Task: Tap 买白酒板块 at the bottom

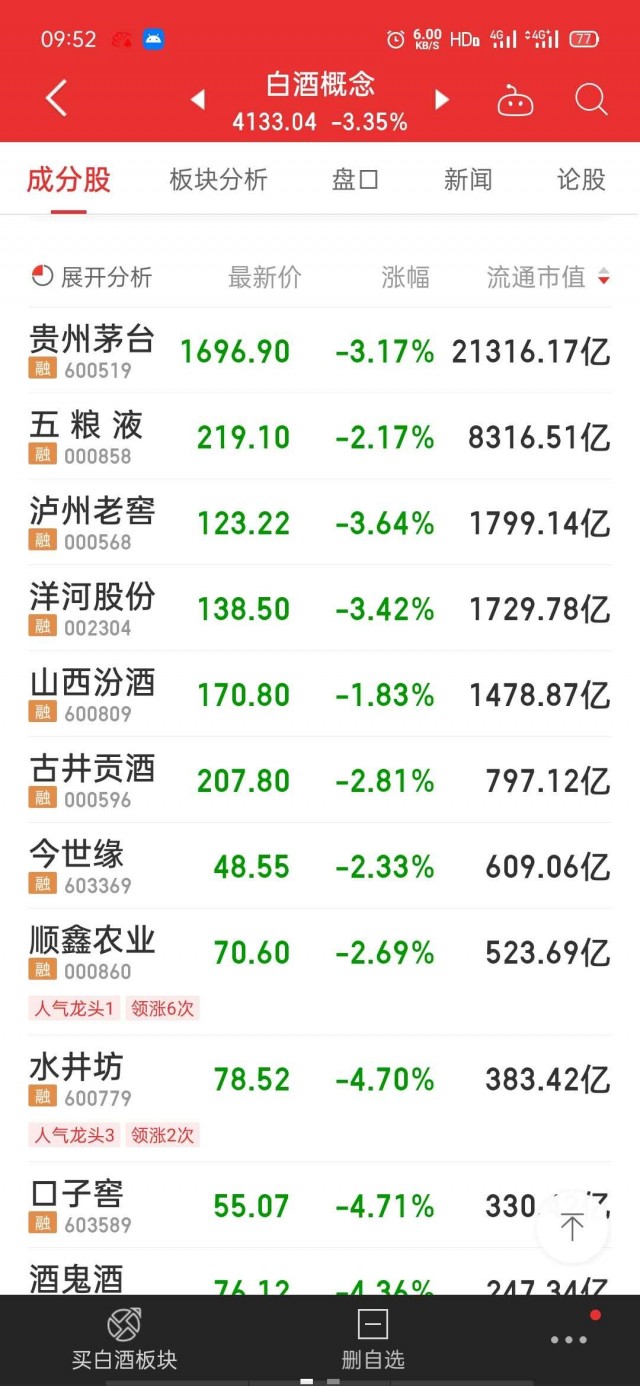Action: 124,1339
